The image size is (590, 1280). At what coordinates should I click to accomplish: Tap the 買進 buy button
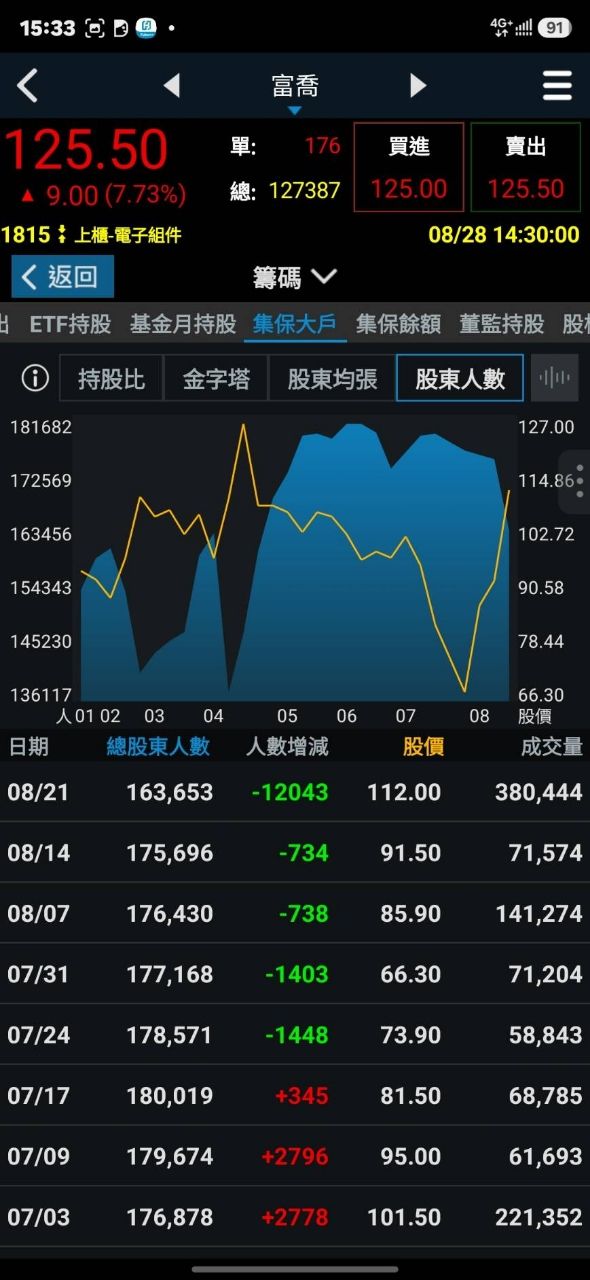409,167
